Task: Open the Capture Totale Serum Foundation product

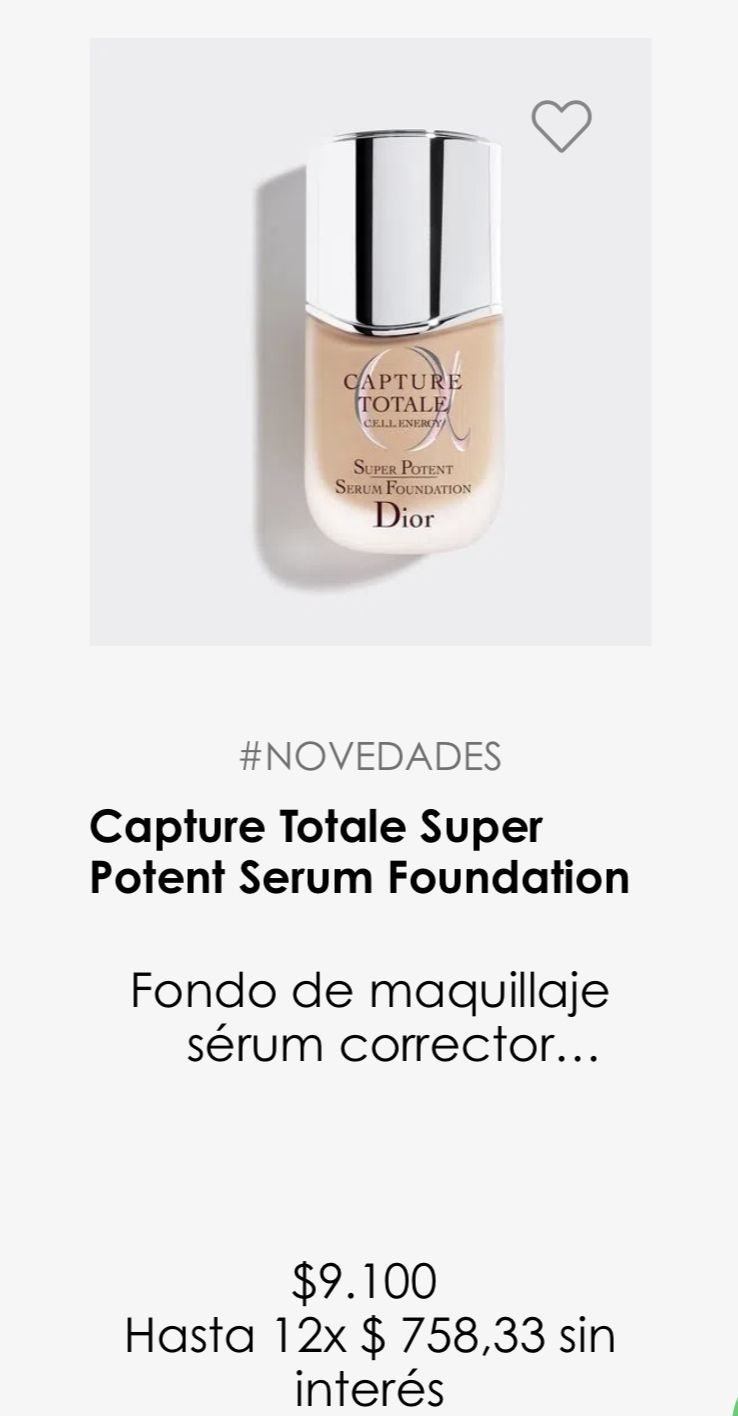Action: [360, 852]
